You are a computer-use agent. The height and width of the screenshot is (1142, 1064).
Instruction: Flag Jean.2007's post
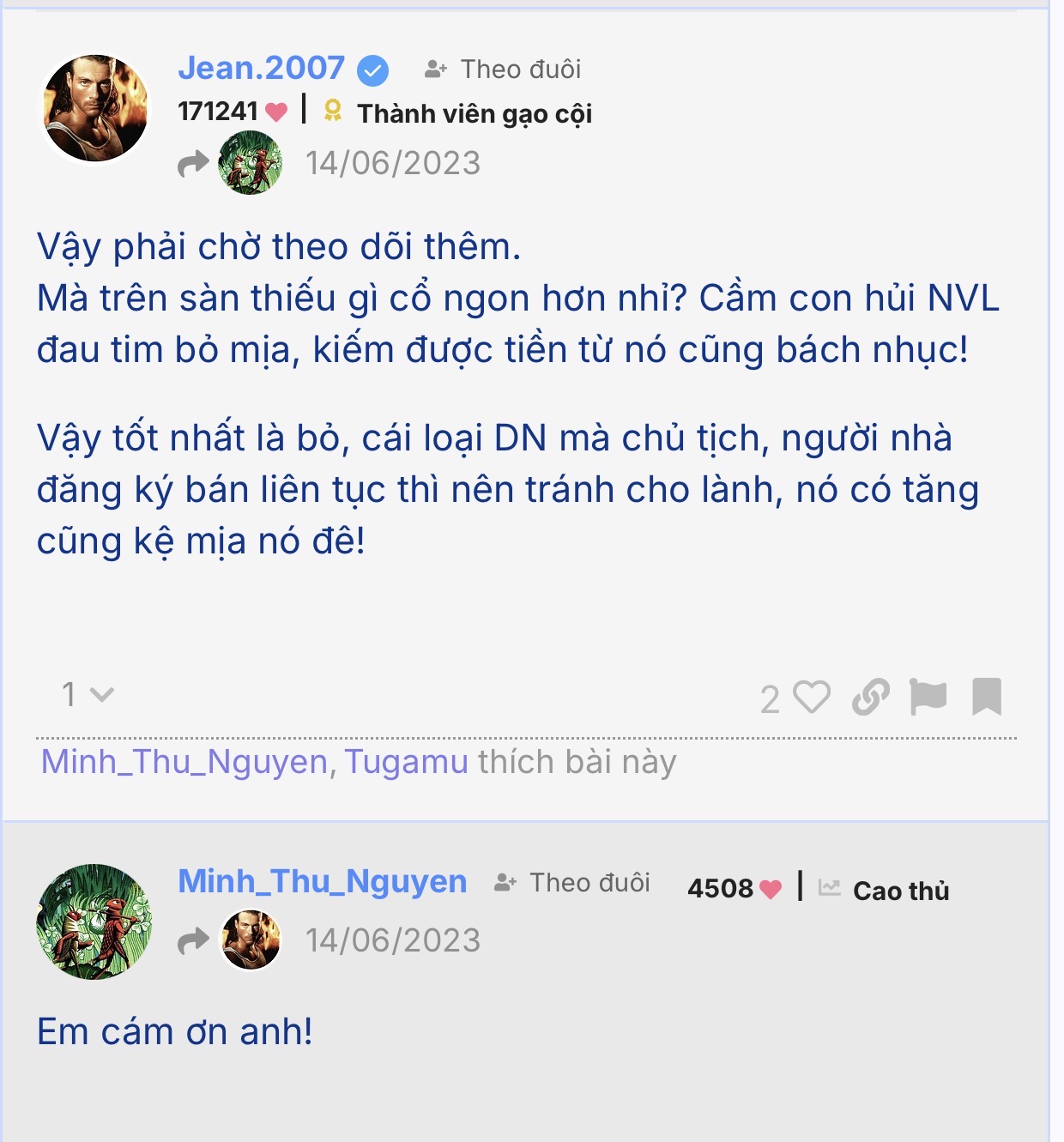pyautogui.click(x=928, y=697)
